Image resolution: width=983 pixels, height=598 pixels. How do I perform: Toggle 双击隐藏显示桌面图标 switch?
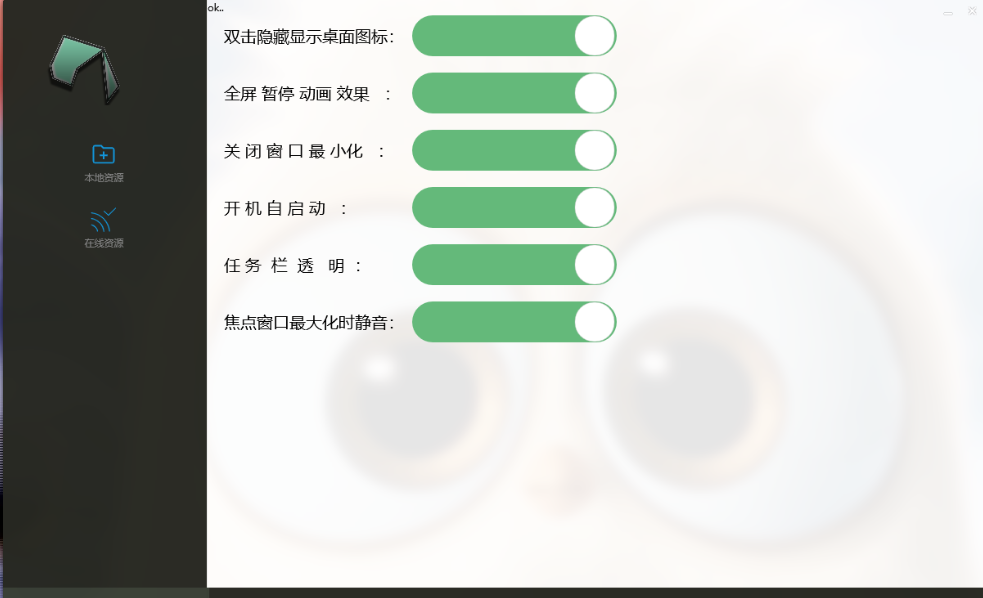514,36
